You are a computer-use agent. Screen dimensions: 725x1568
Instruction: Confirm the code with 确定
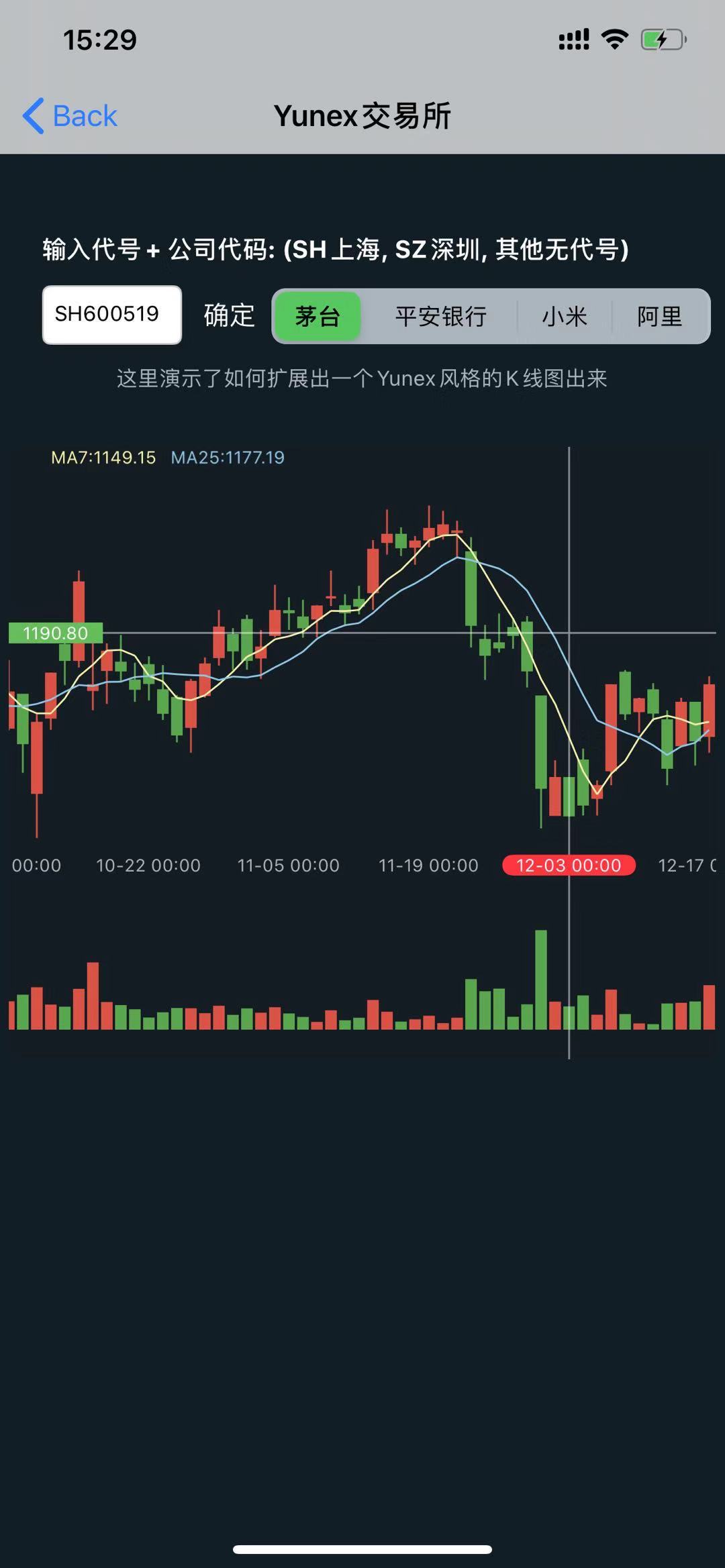[229, 315]
